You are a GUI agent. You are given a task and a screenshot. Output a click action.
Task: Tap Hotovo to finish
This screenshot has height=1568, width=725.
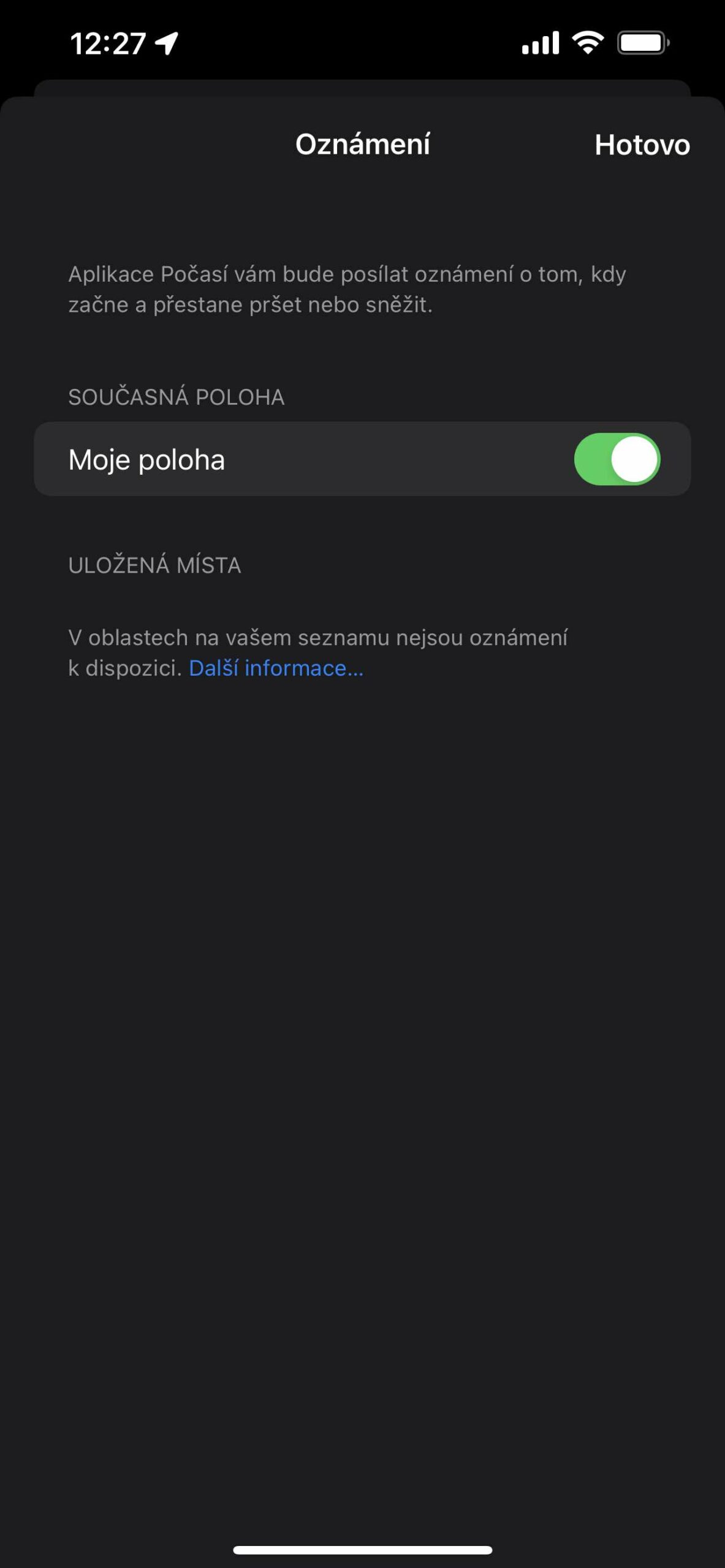point(642,145)
